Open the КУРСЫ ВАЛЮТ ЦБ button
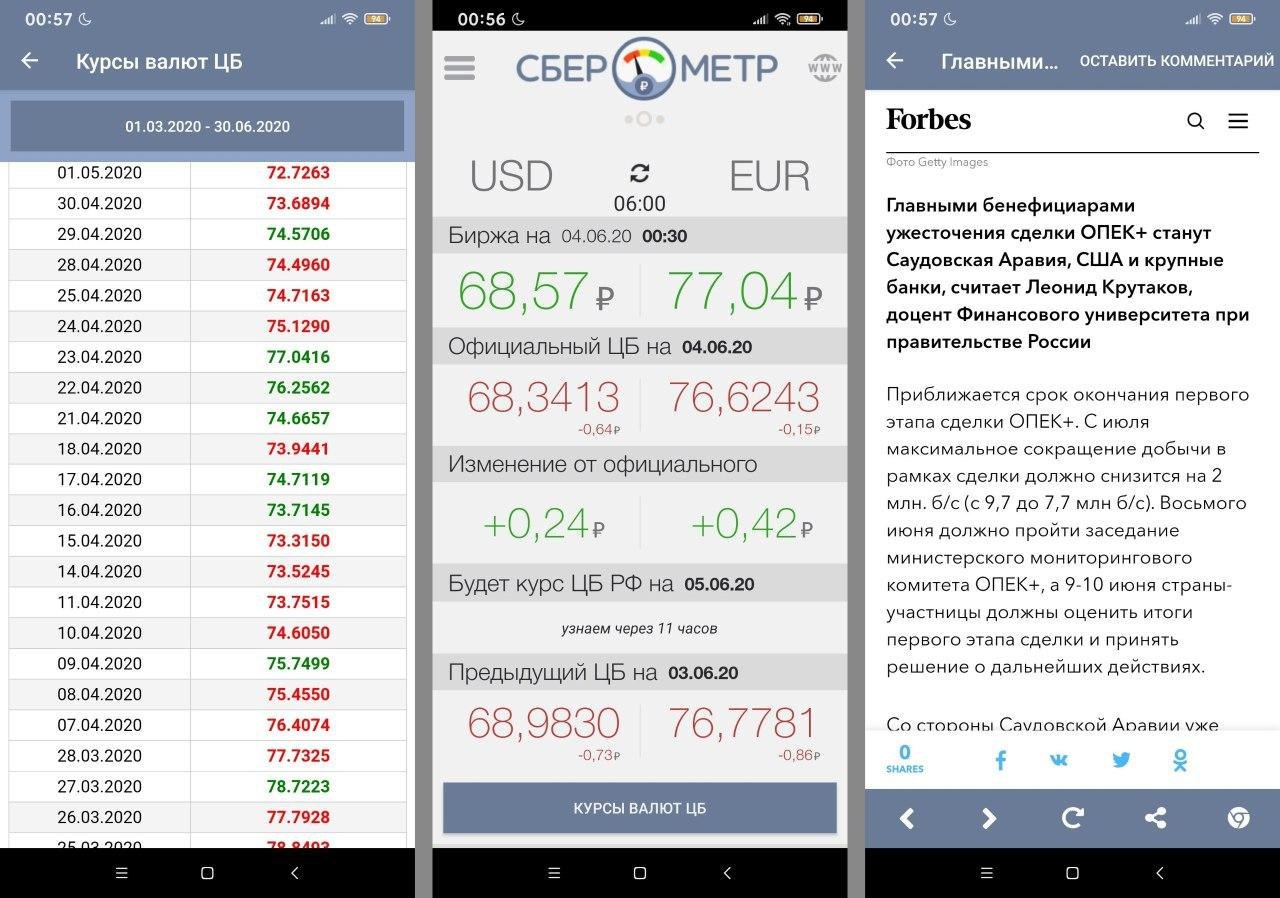 [x=639, y=808]
